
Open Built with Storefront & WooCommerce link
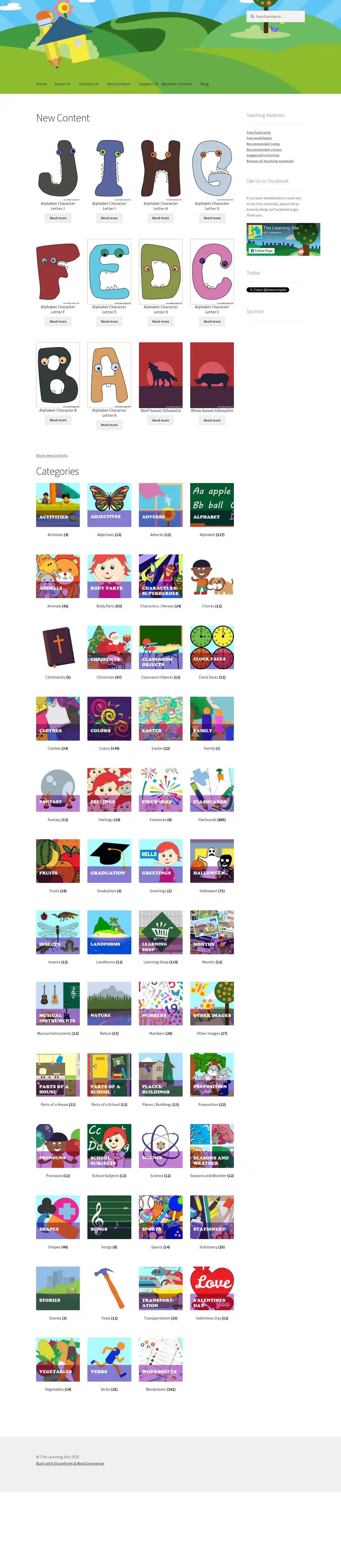pos(69,1463)
